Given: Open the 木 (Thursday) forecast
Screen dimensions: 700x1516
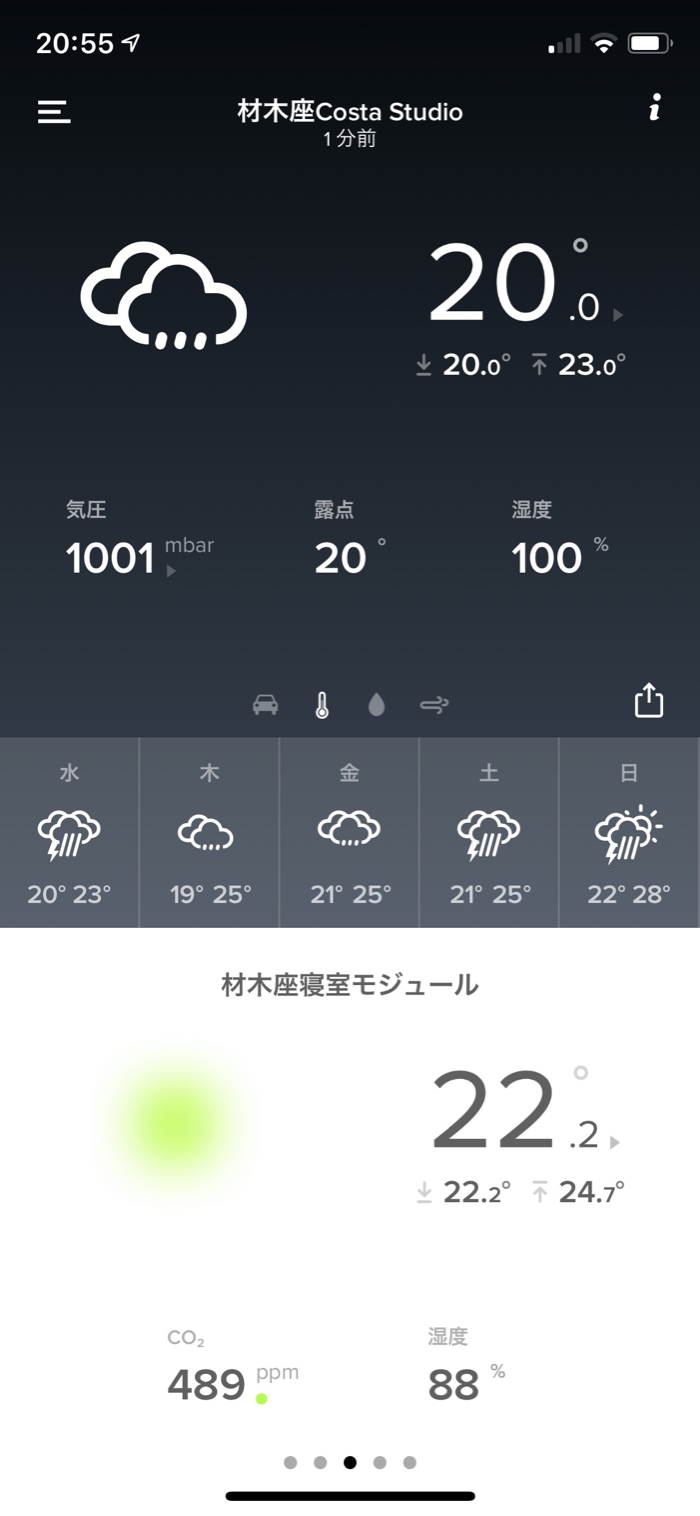Looking at the screenshot, I should click(x=209, y=832).
